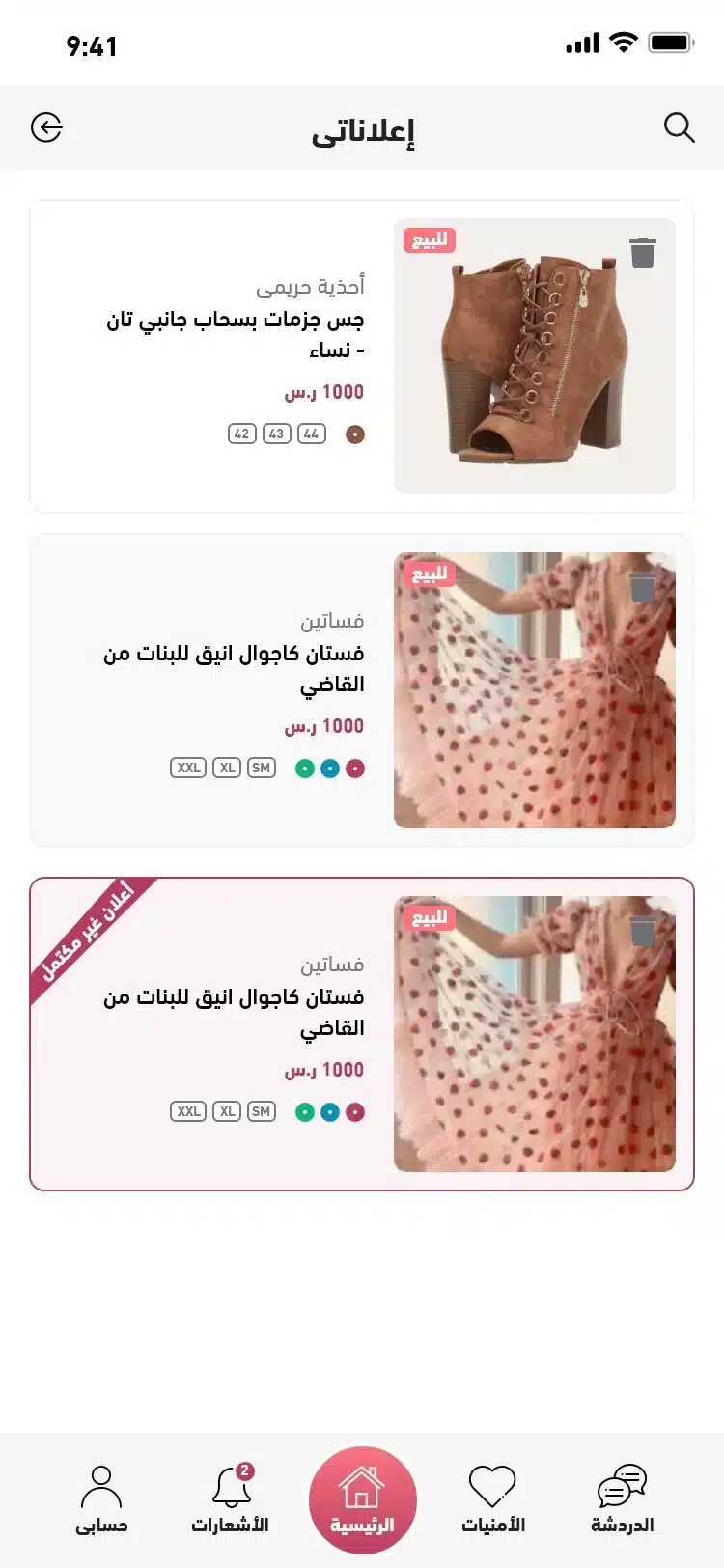Open the الأمنيات wishlist tab
The width and height of the screenshot is (724, 1568).
[x=492, y=1498]
